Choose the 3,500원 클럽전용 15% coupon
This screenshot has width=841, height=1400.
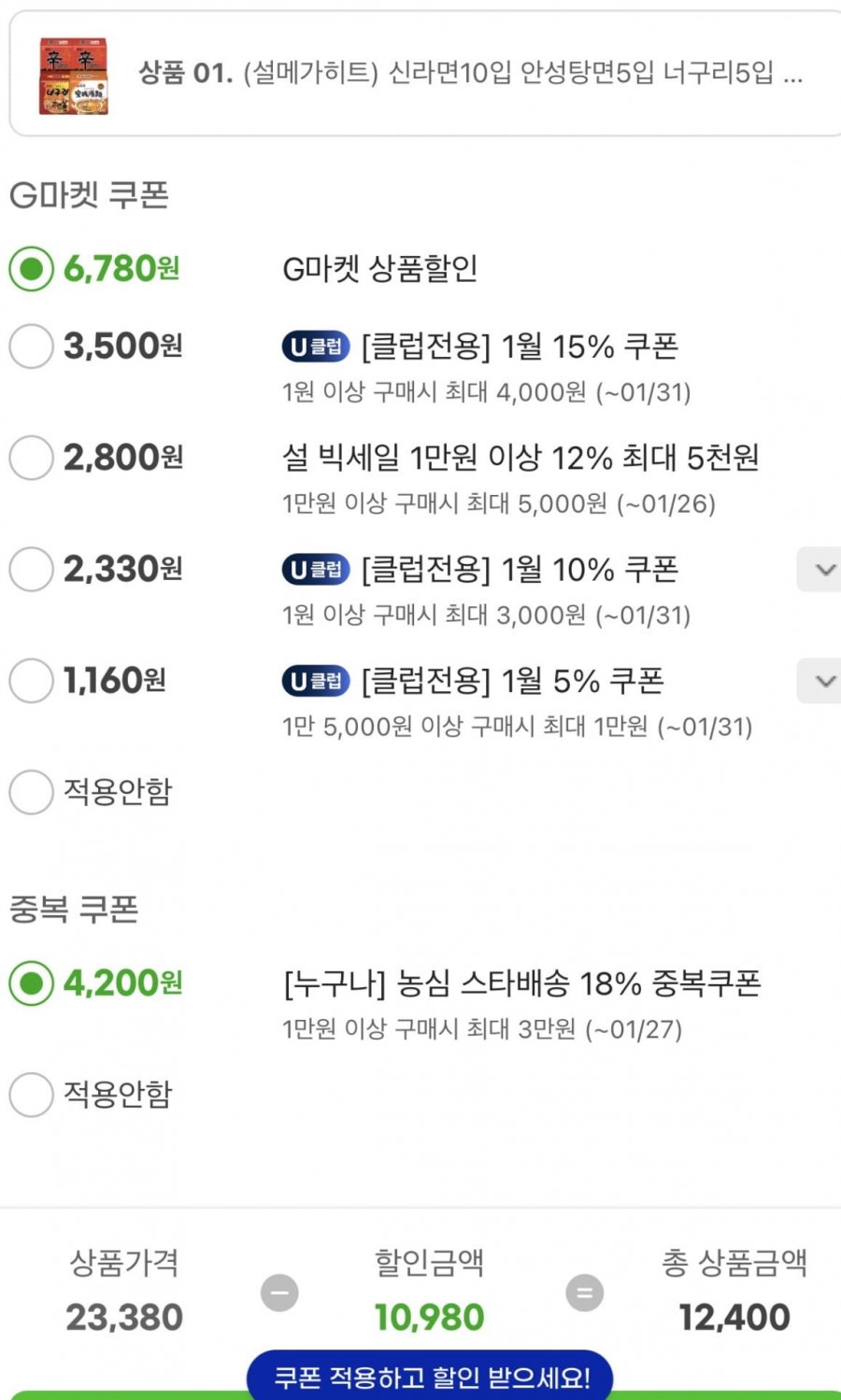pyautogui.click(x=32, y=346)
